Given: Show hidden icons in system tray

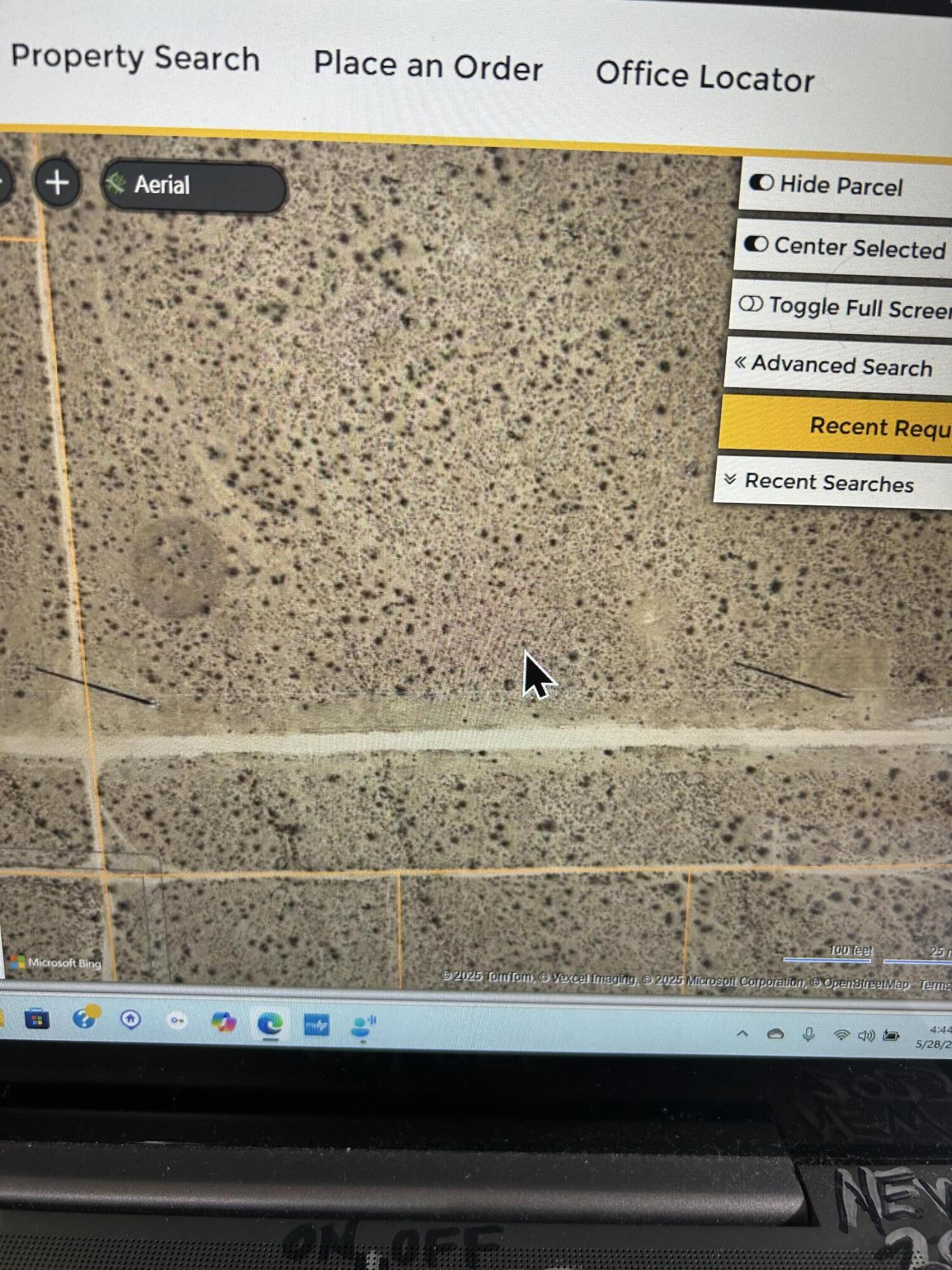Looking at the screenshot, I should click(x=741, y=1034).
